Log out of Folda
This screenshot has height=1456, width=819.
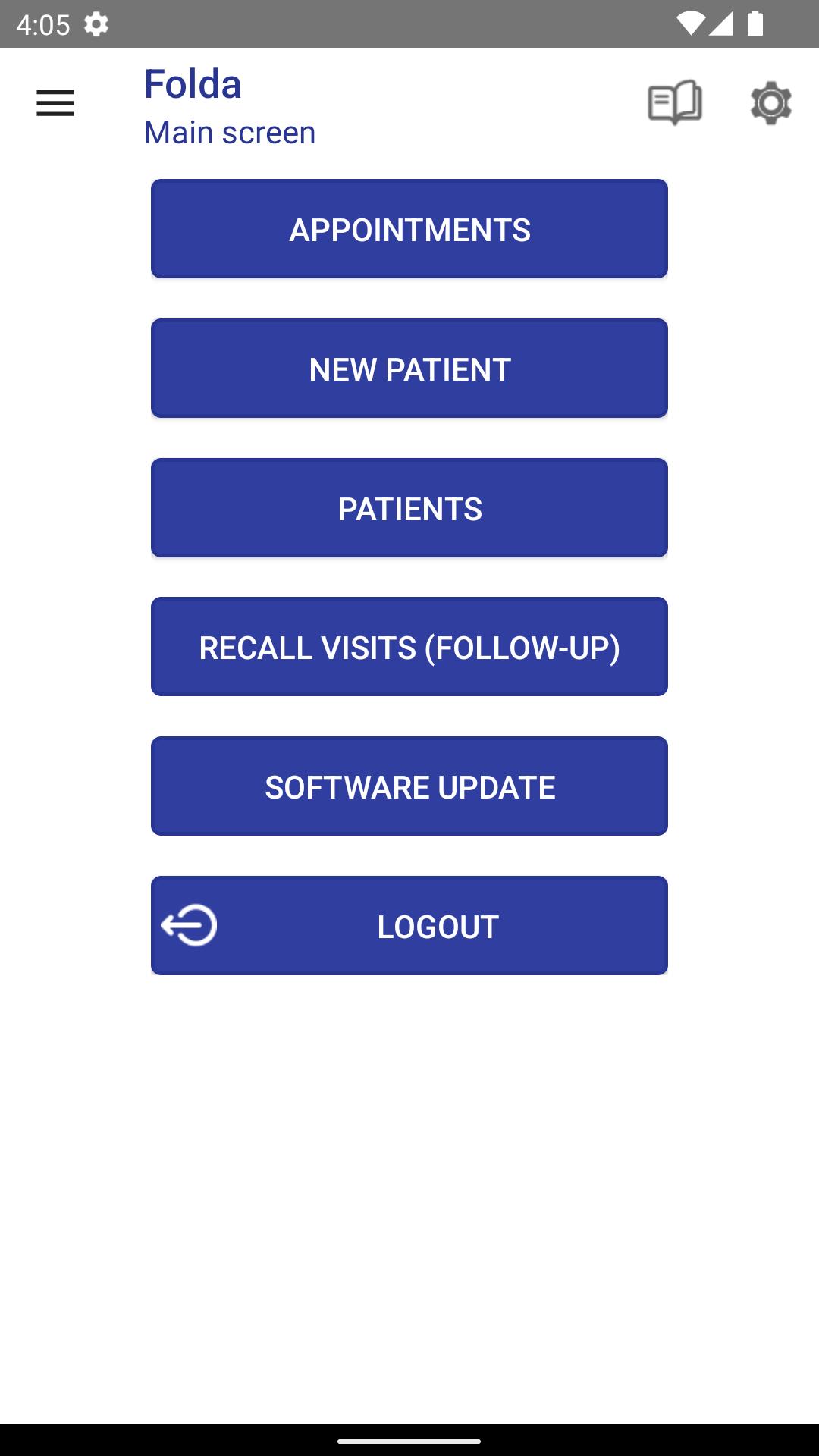409,926
